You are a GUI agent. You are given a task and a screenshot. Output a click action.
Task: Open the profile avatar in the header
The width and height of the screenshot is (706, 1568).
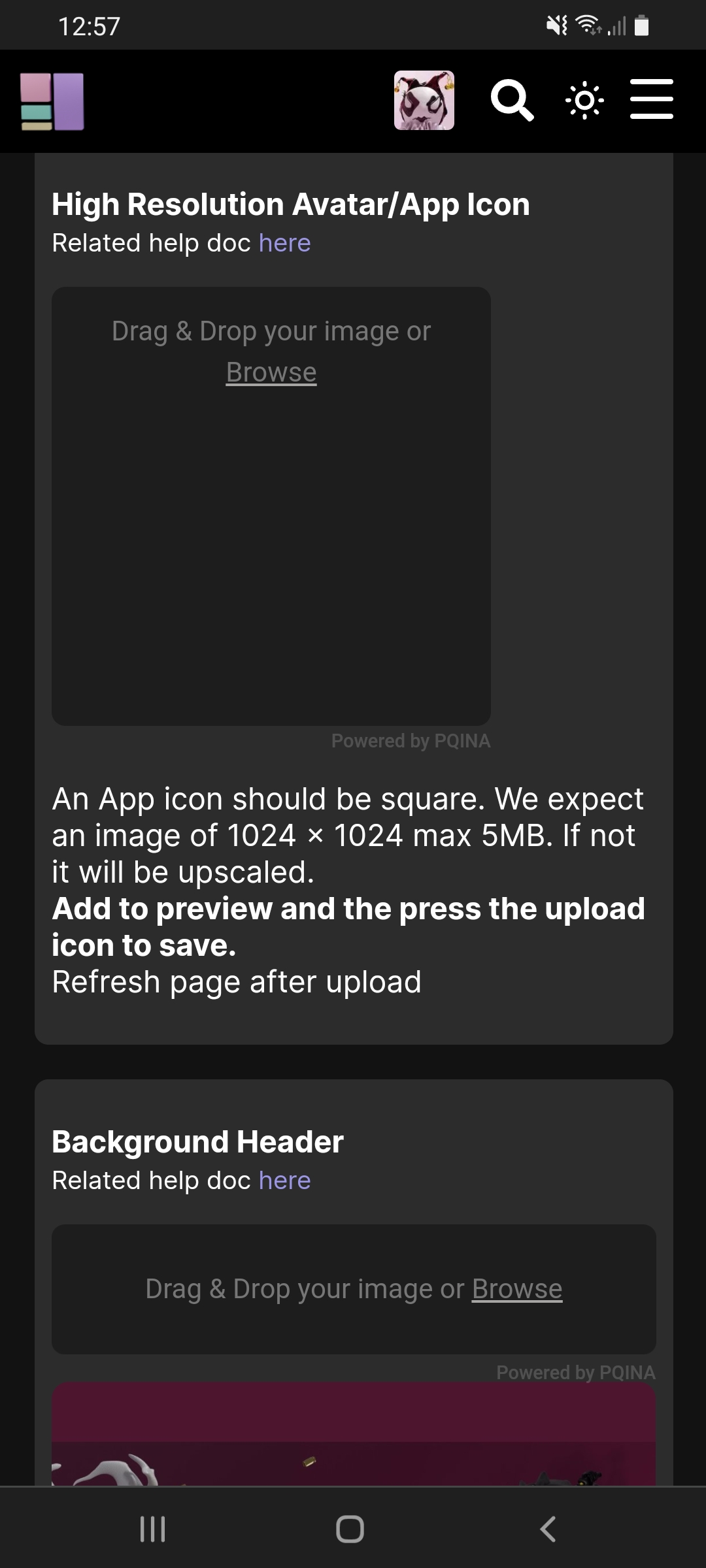click(424, 101)
